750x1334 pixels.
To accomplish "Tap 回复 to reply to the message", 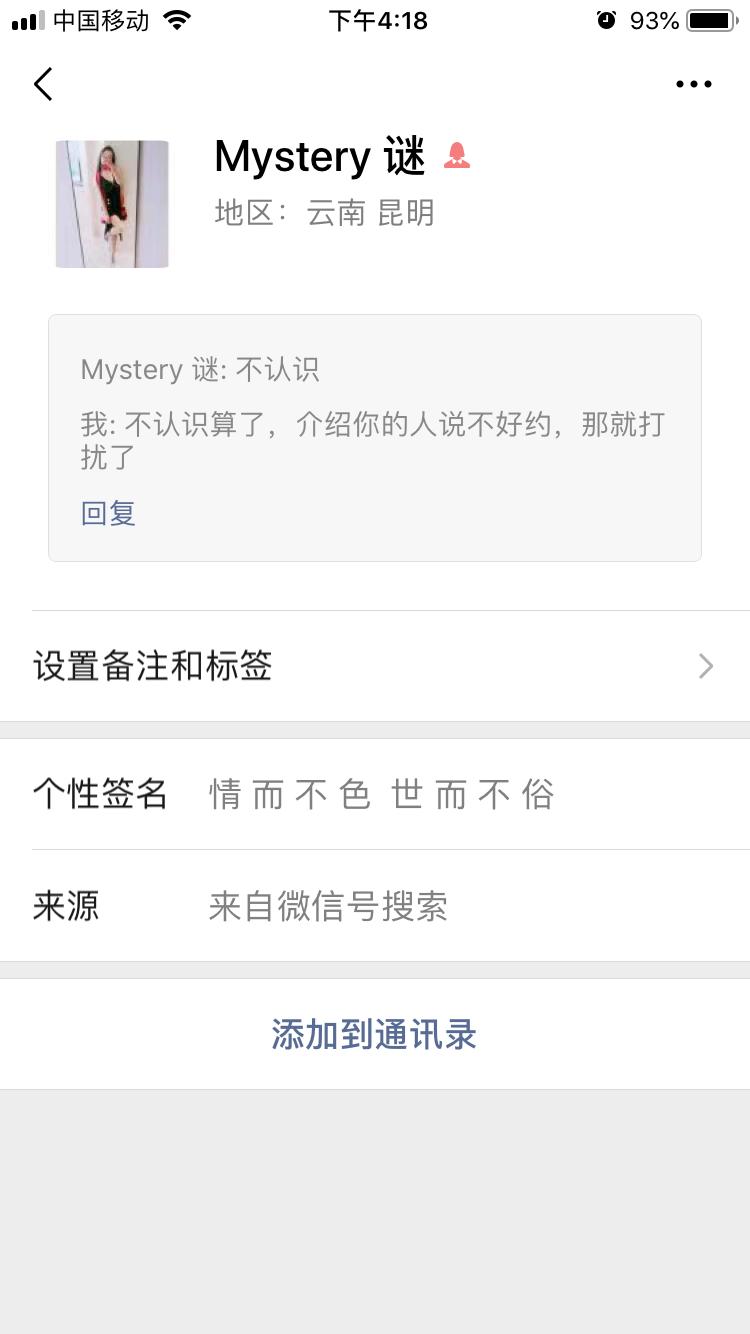I will (x=107, y=512).
